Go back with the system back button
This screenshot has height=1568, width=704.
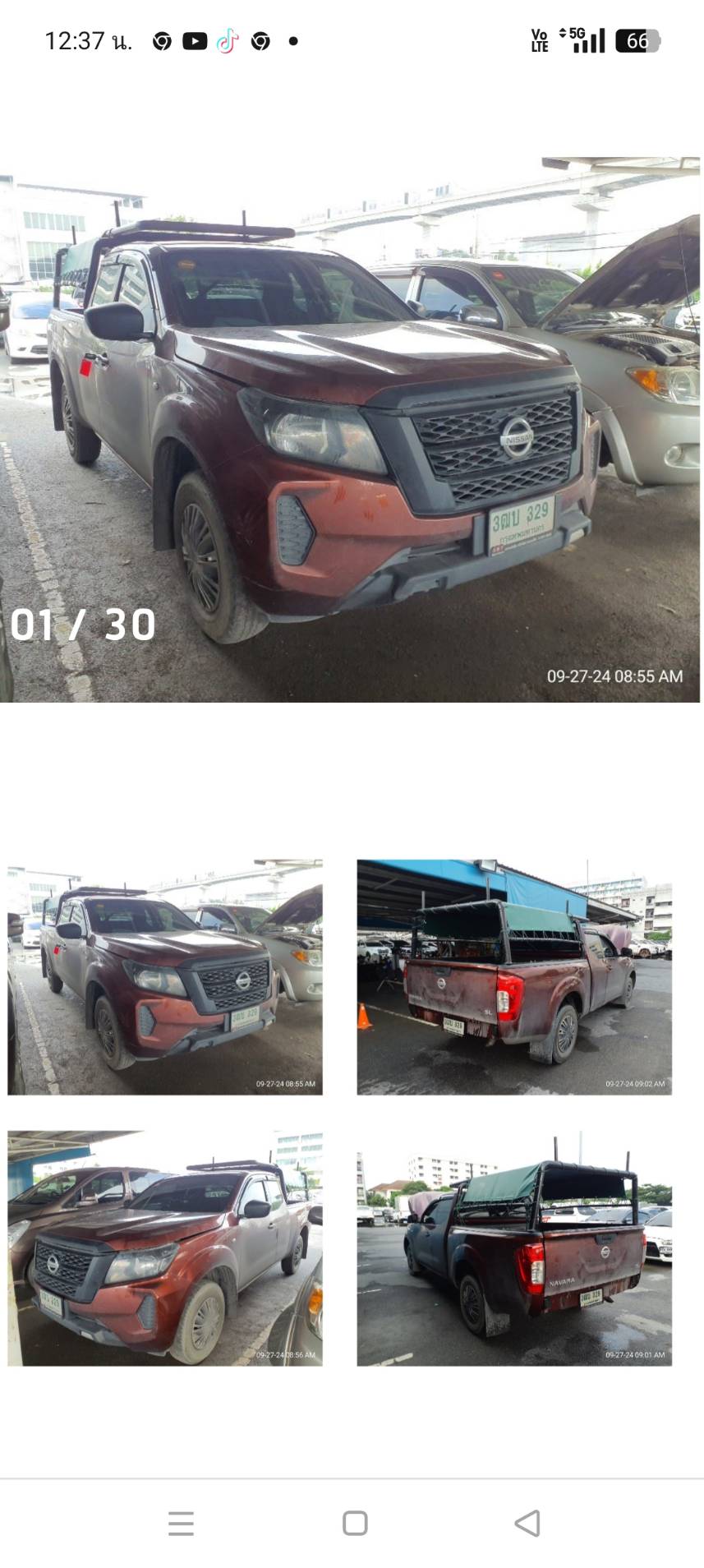click(x=527, y=1523)
